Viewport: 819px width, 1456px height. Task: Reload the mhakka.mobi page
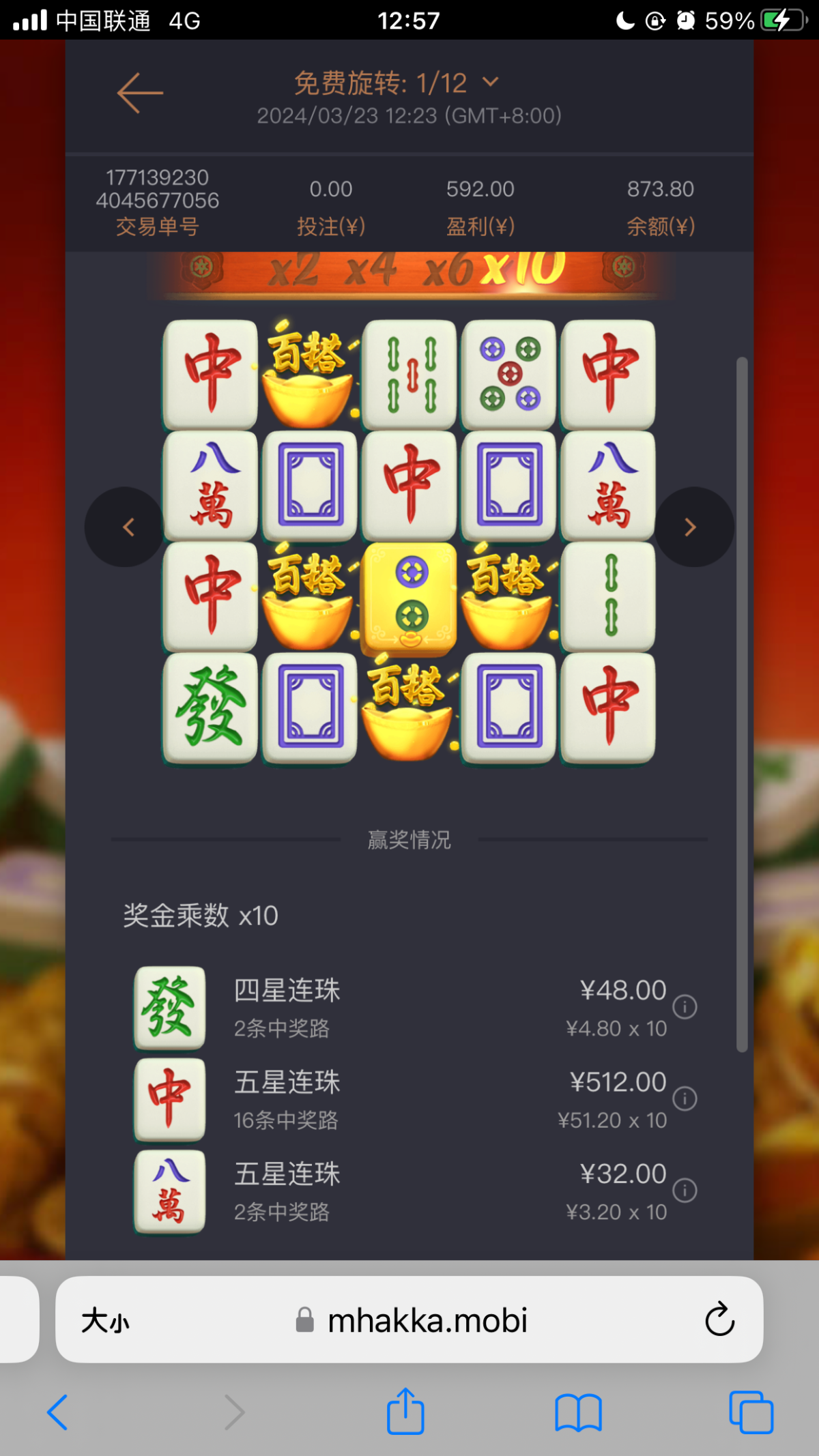coord(719,1320)
